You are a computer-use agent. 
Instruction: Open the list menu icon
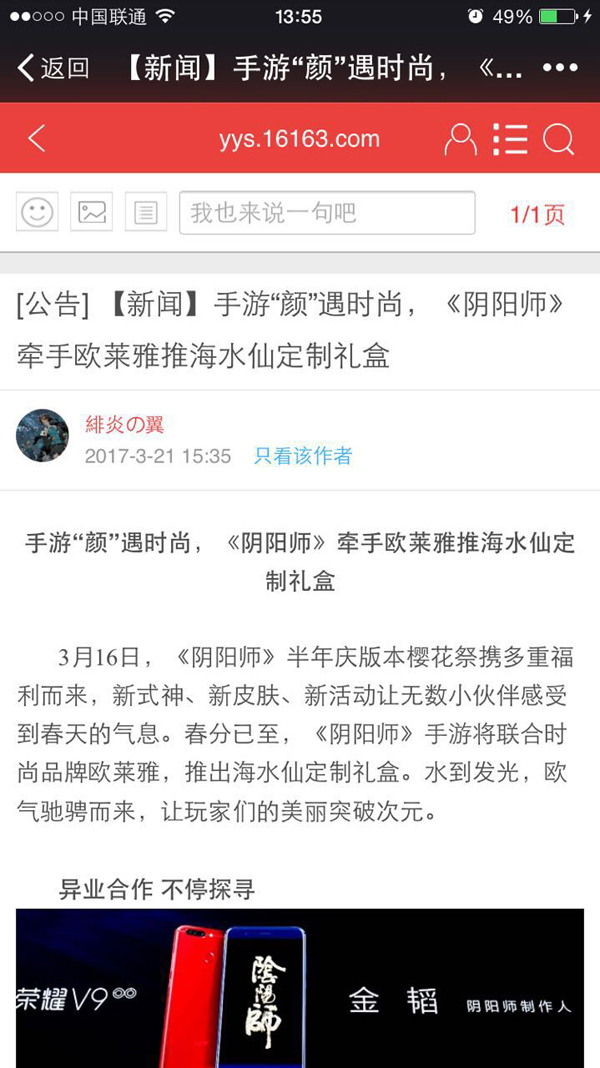point(509,139)
